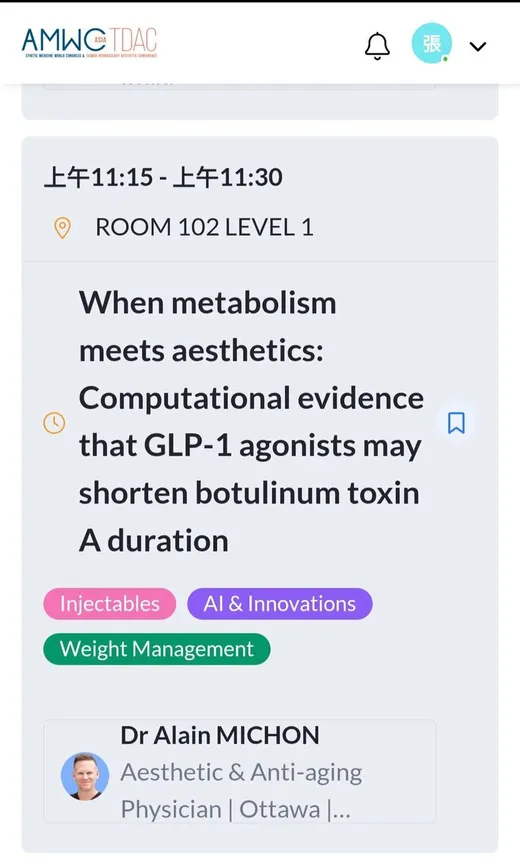Select the Injectables tag

110,604
